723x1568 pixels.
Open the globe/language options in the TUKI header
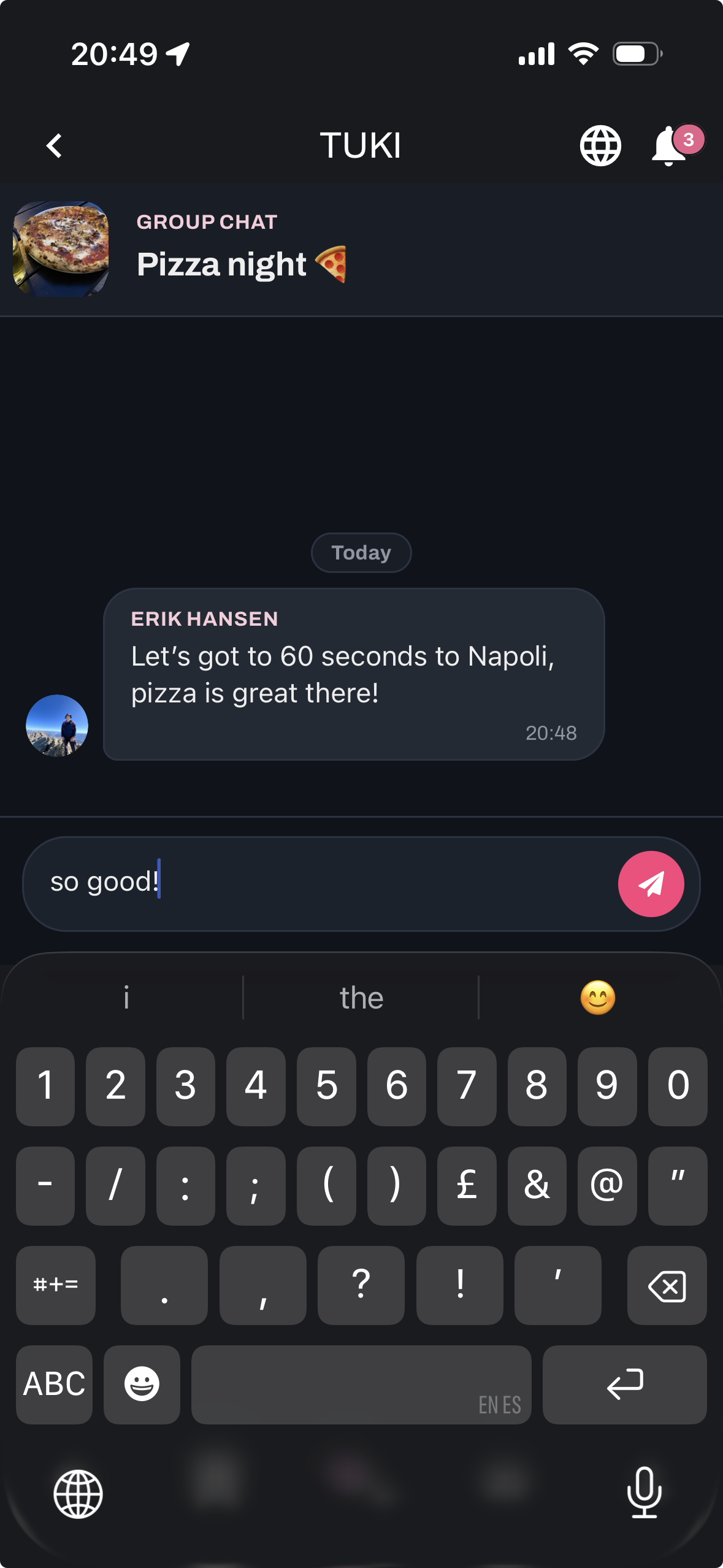click(x=600, y=145)
